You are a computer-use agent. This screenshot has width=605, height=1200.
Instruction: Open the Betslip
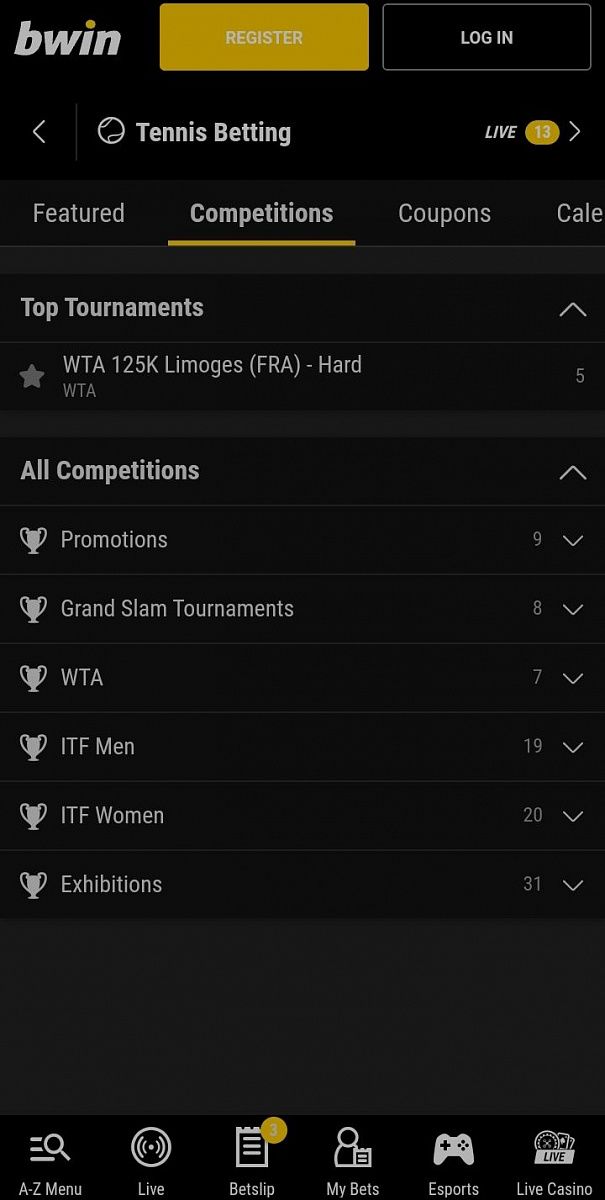click(x=252, y=1160)
